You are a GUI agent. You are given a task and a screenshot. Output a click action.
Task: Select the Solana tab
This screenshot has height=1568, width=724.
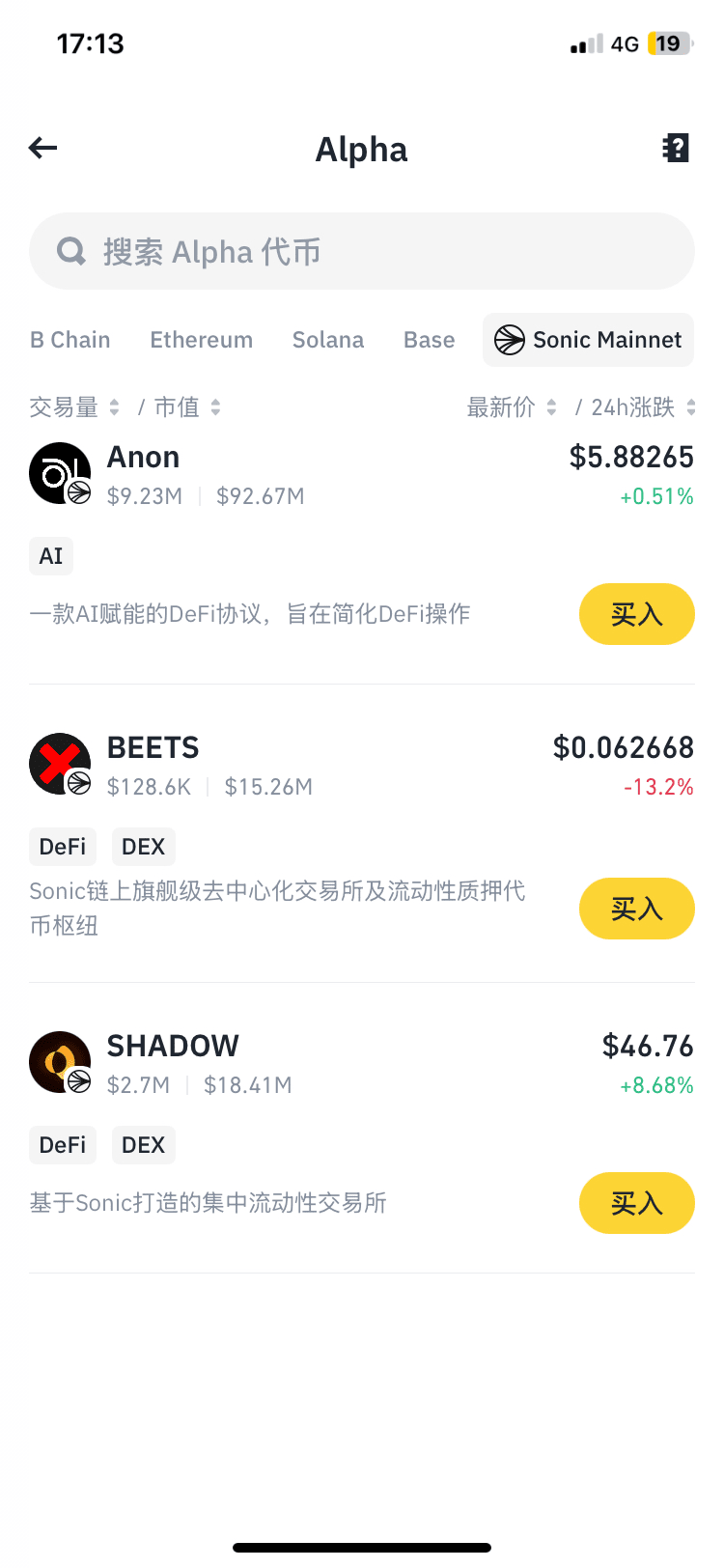coord(328,340)
